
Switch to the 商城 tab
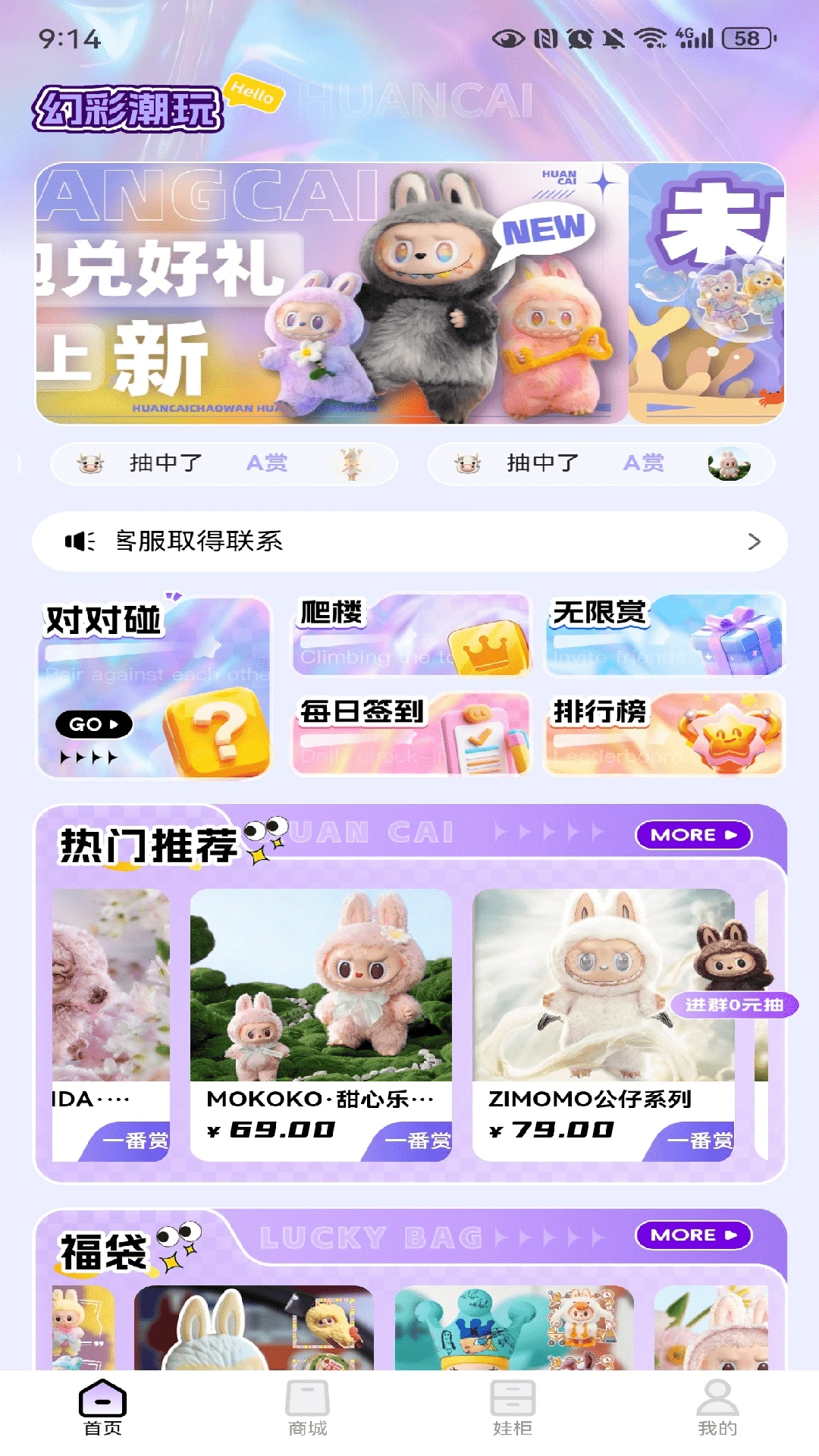(x=307, y=1408)
